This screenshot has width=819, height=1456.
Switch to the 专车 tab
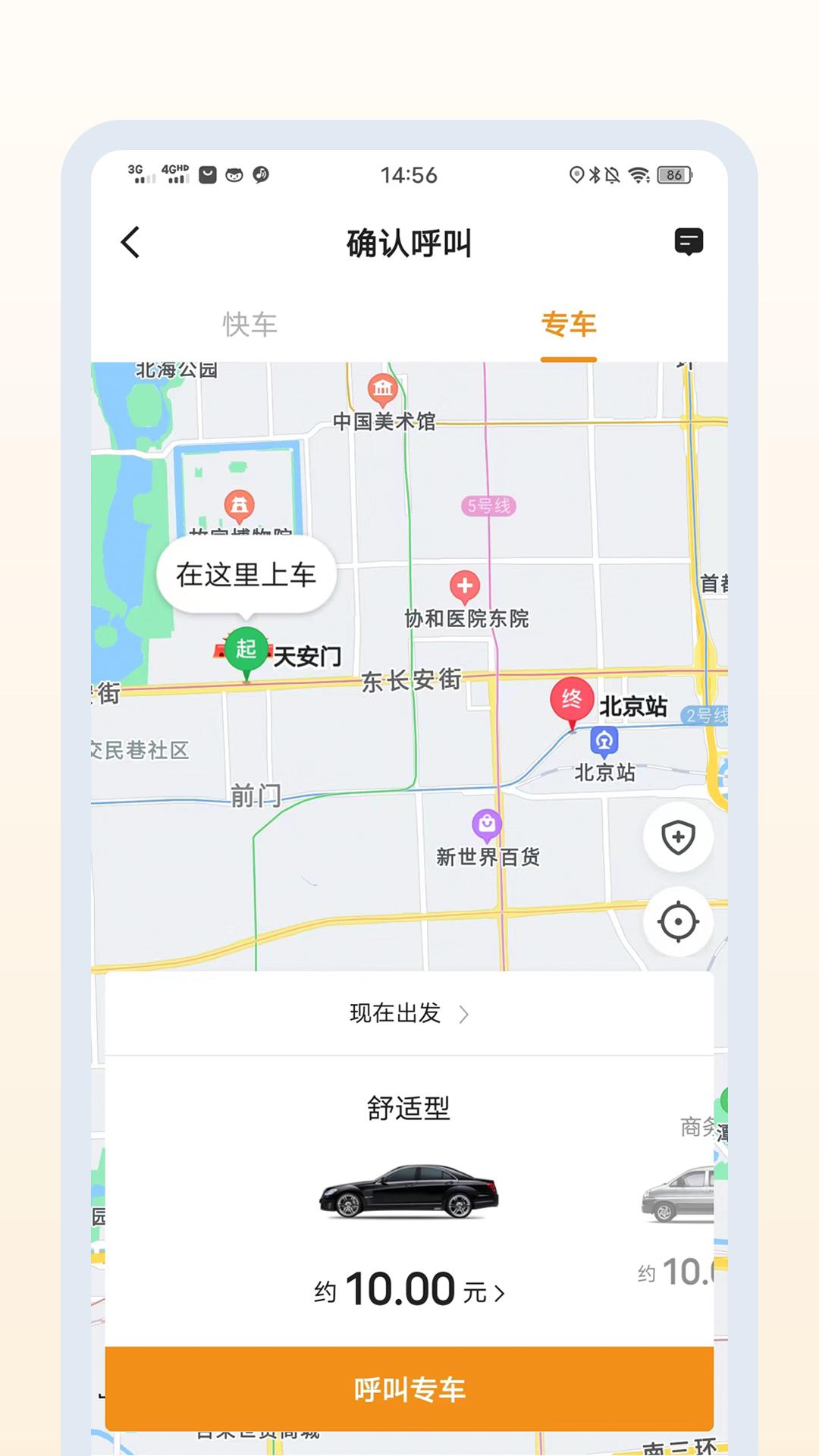pos(568,325)
